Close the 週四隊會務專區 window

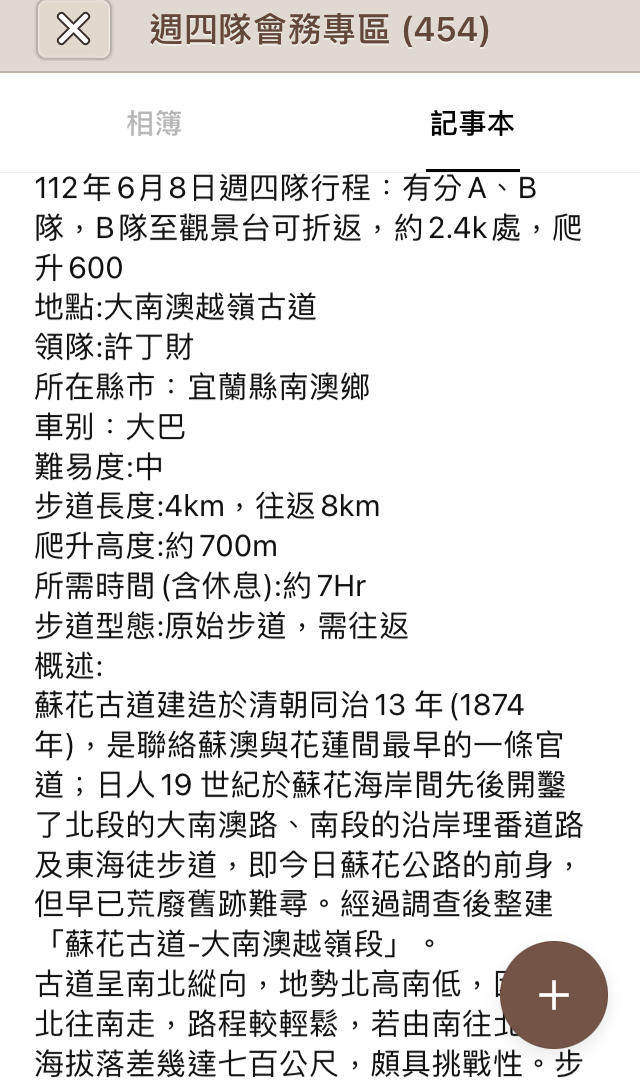[73, 30]
